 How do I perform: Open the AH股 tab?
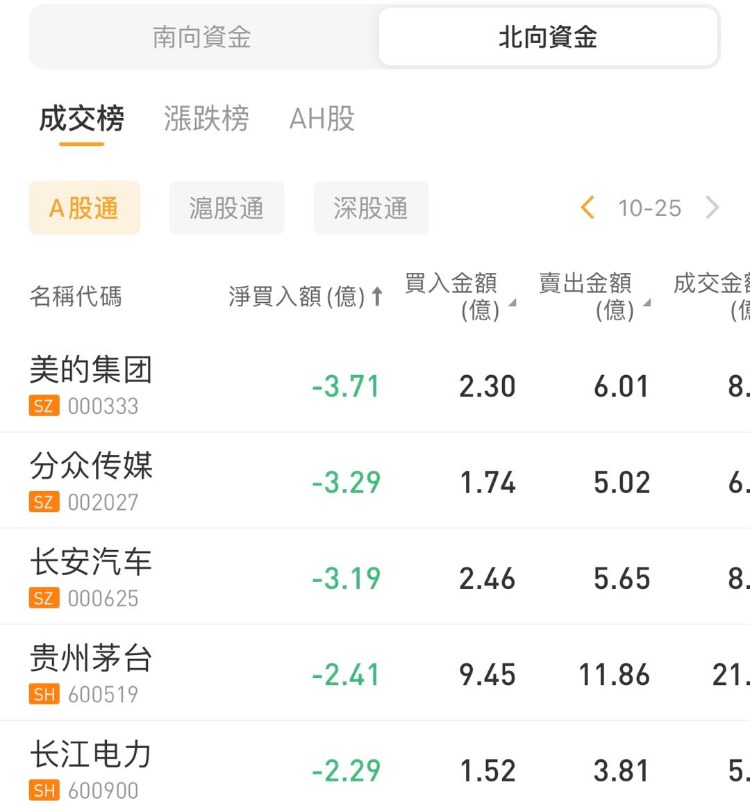pos(322,119)
